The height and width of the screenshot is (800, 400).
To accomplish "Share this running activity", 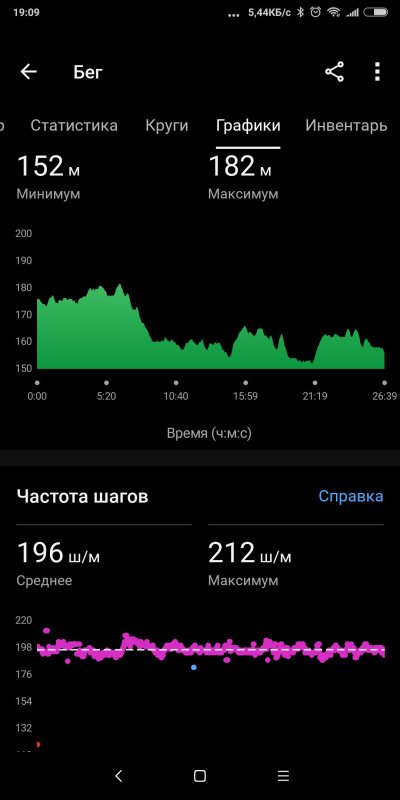I will coord(335,72).
